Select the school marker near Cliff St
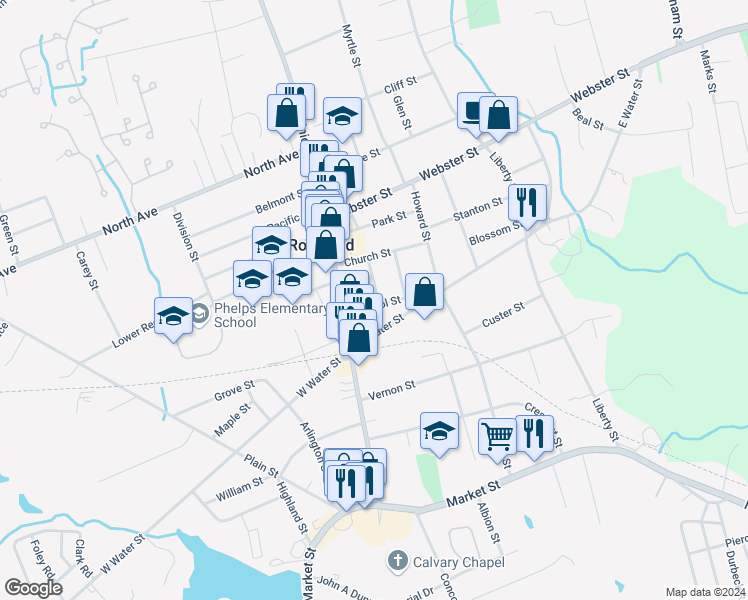Image resolution: width=748 pixels, height=600 pixels. point(342,117)
